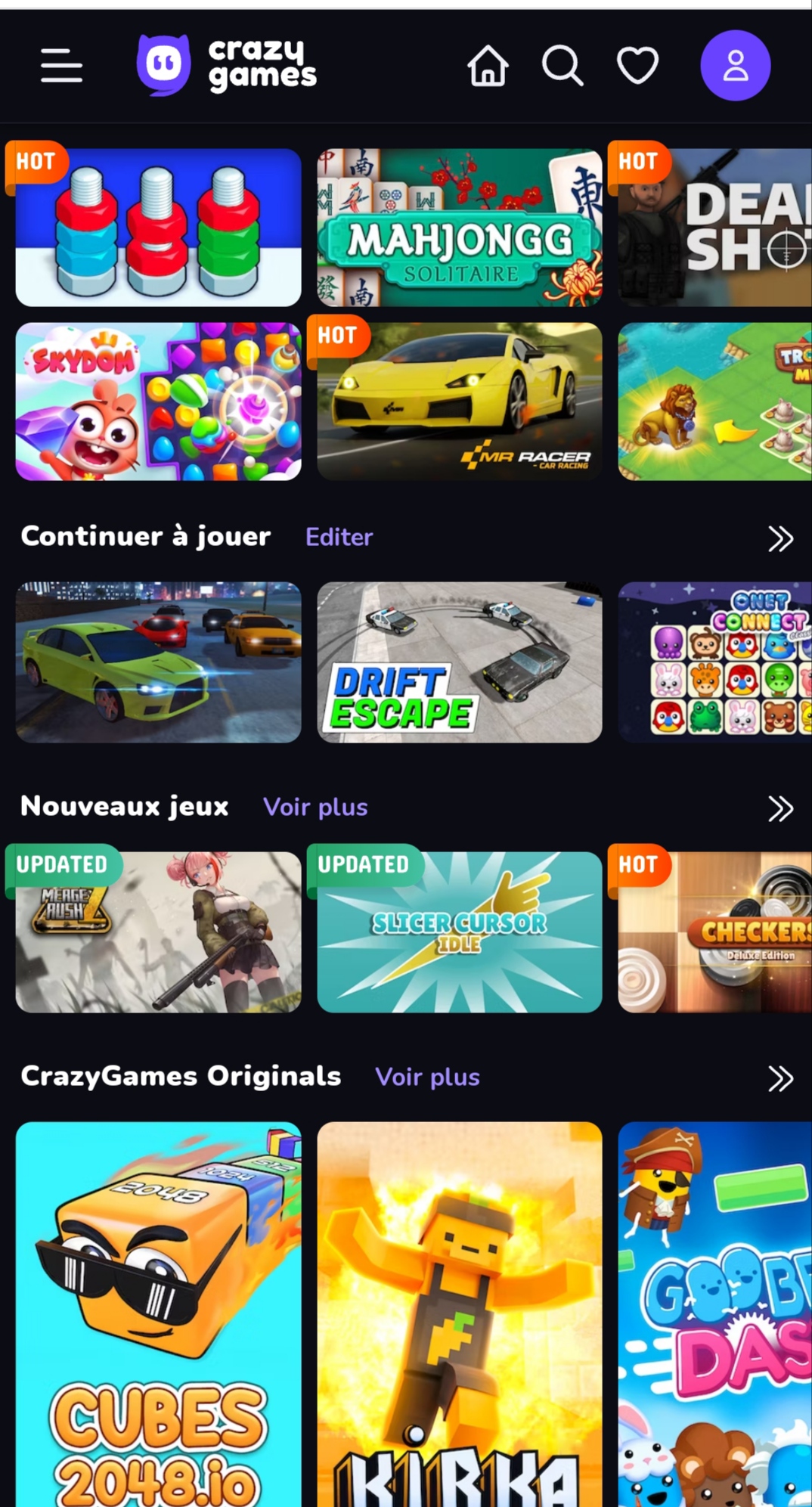Screen dimensions: 812x1507
Task: Open Checkers Deluxe Edition game
Action: click(714, 932)
